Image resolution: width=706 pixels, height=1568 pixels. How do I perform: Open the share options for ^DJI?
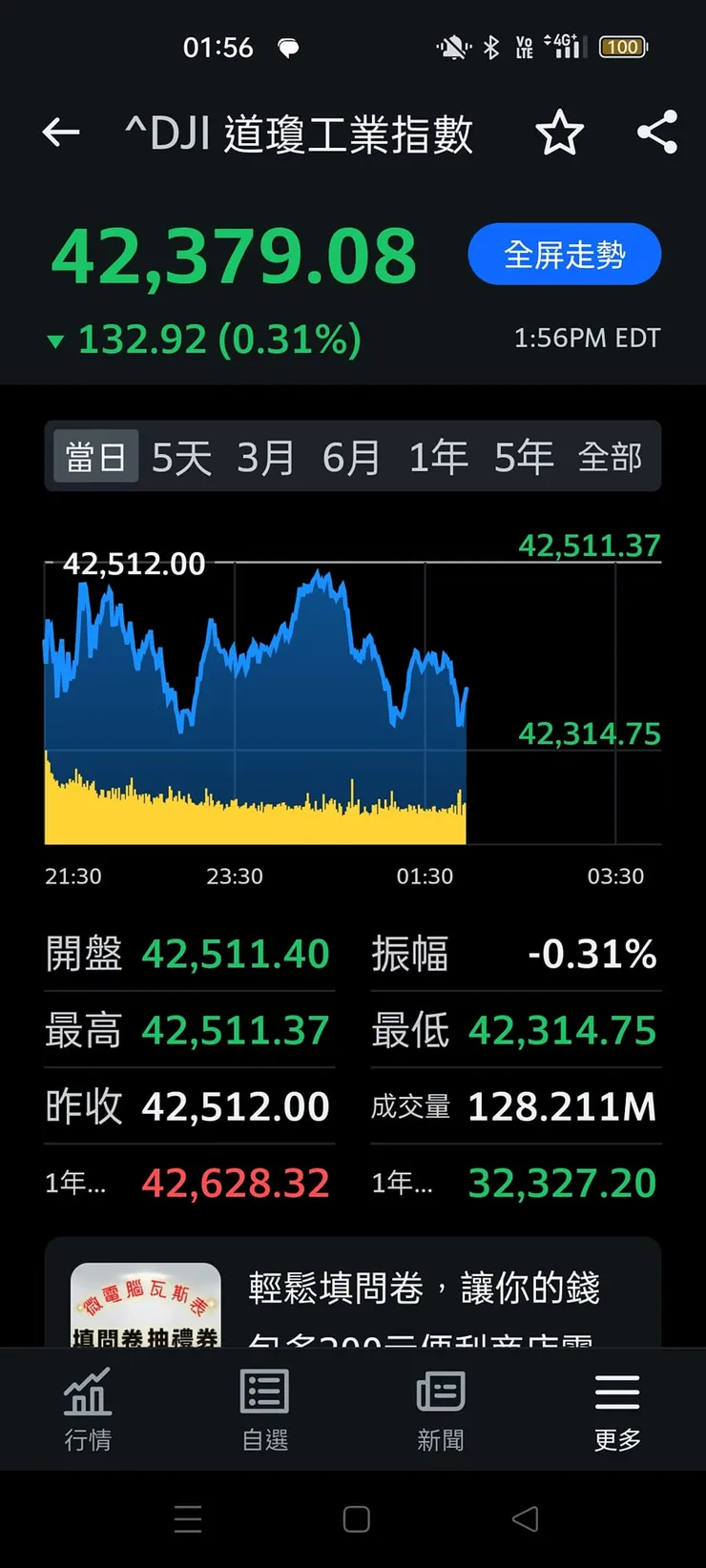[x=656, y=134]
